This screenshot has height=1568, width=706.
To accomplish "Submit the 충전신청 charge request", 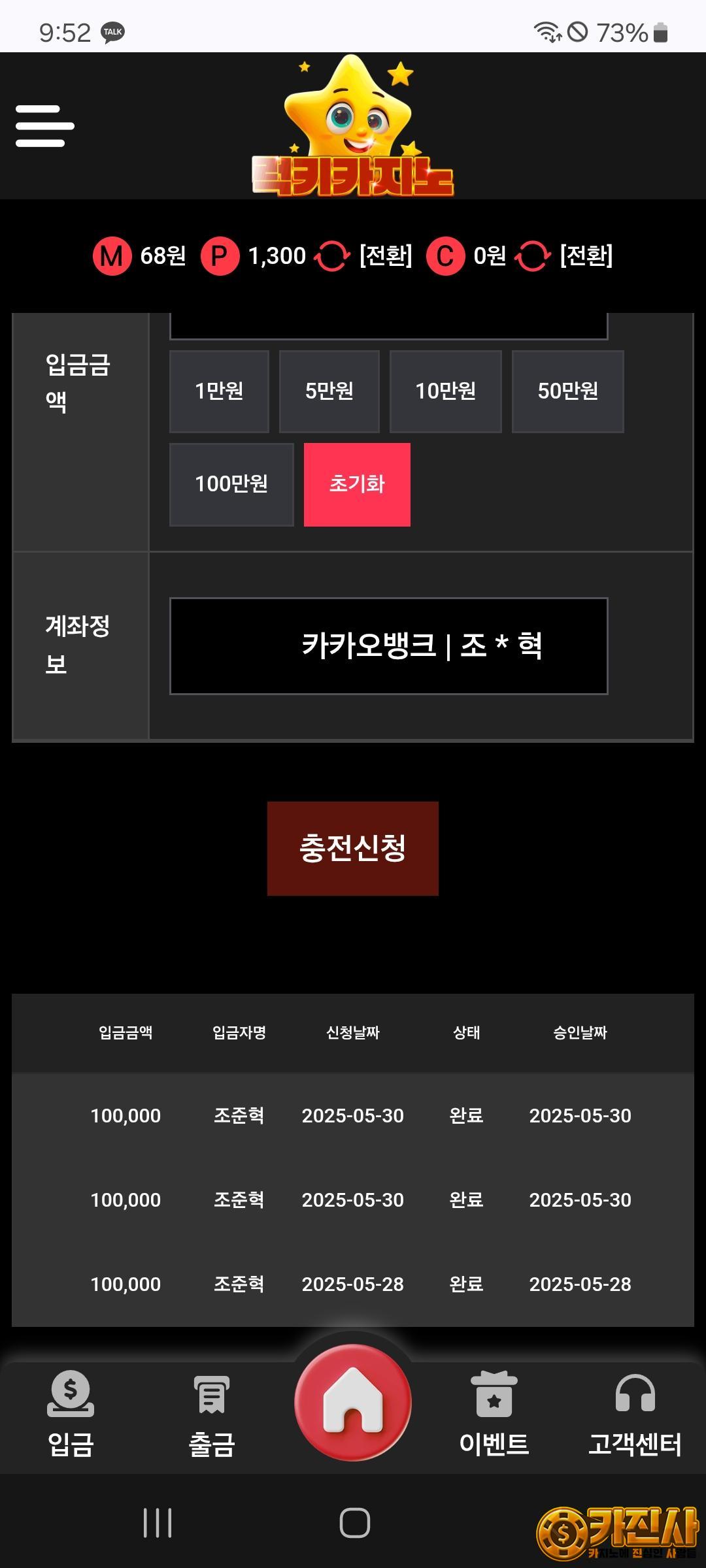I will coord(352,848).
